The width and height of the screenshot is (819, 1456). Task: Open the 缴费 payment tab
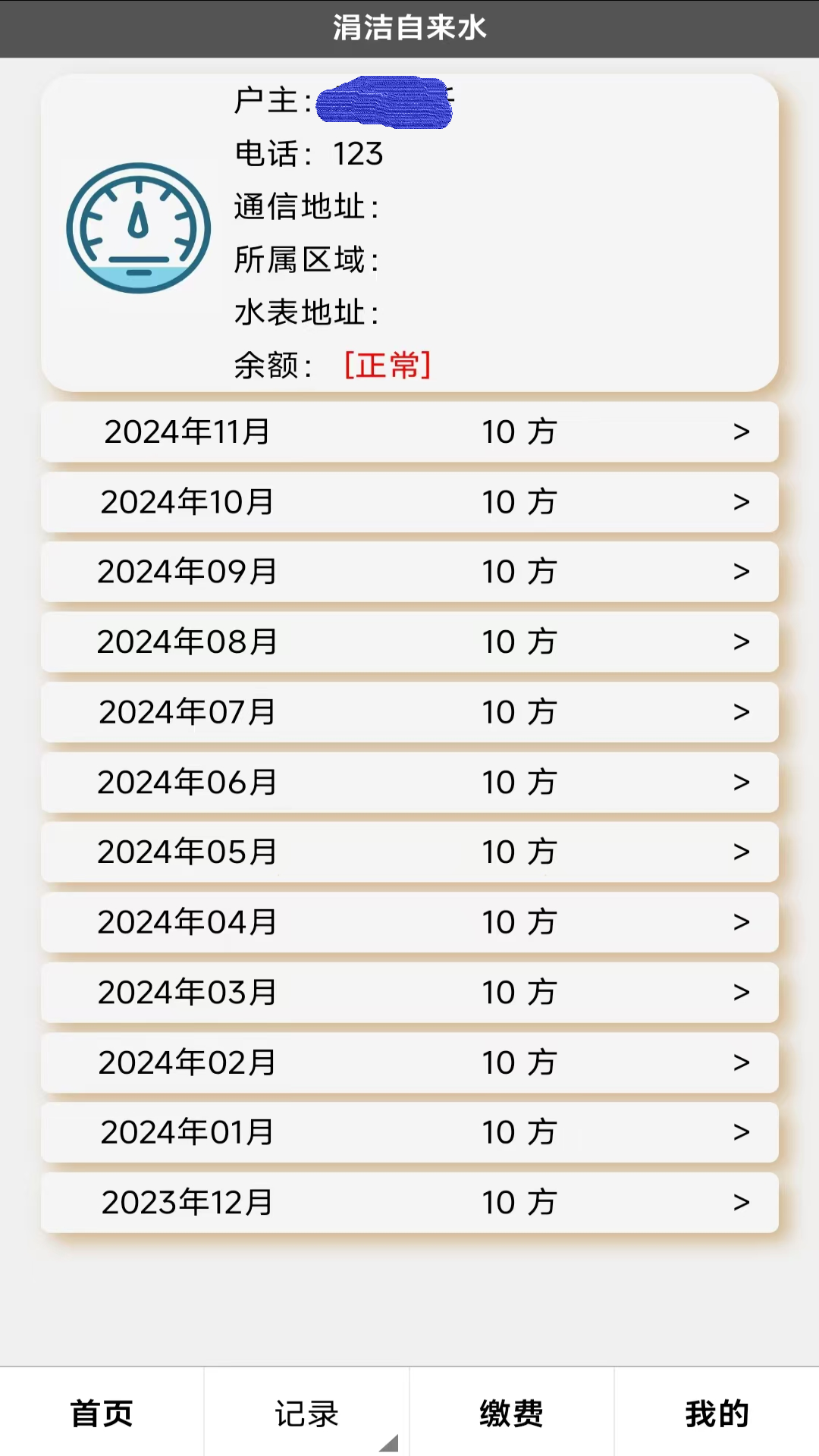[512, 1414]
